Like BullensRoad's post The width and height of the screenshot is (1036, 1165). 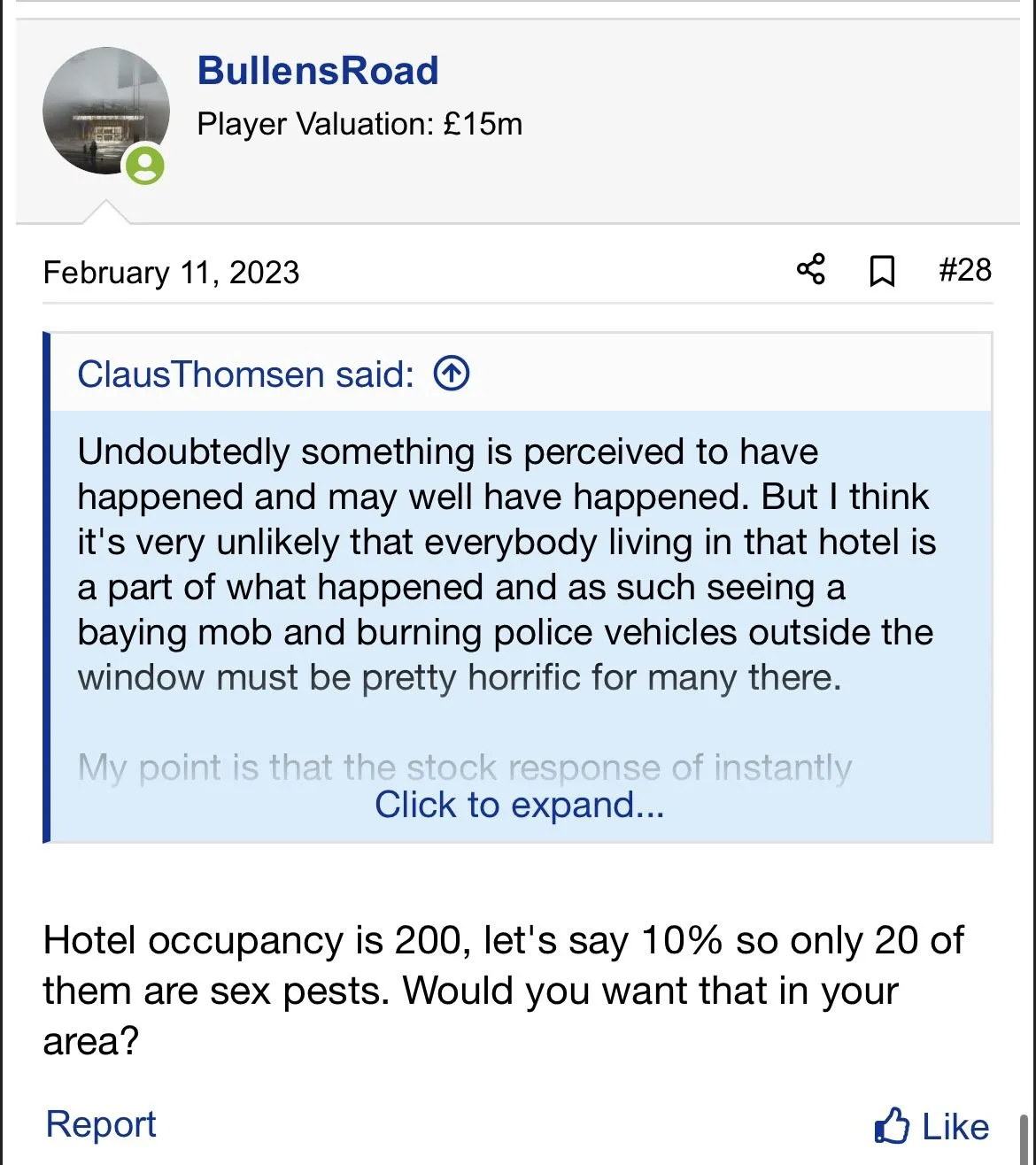[x=932, y=1126]
